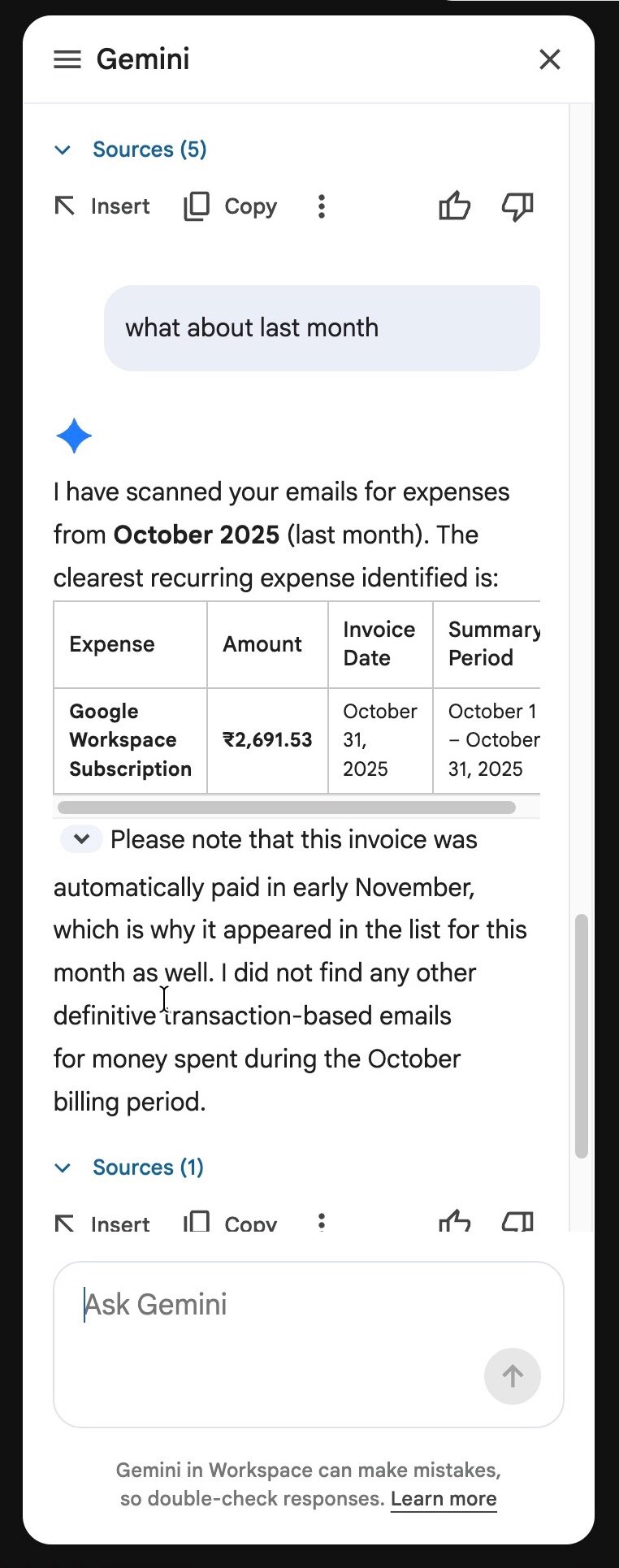Thumbs up the October expenses response
This screenshot has width=619, height=1568.
(455, 1220)
